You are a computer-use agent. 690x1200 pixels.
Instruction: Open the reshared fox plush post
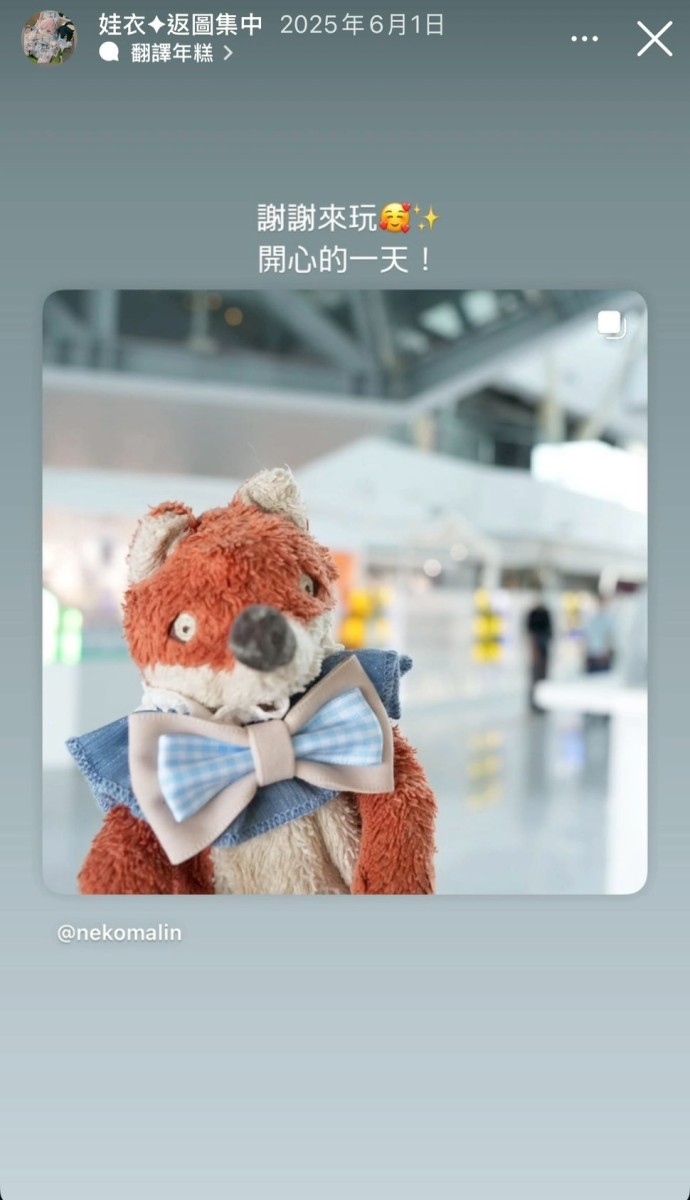click(x=344, y=592)
